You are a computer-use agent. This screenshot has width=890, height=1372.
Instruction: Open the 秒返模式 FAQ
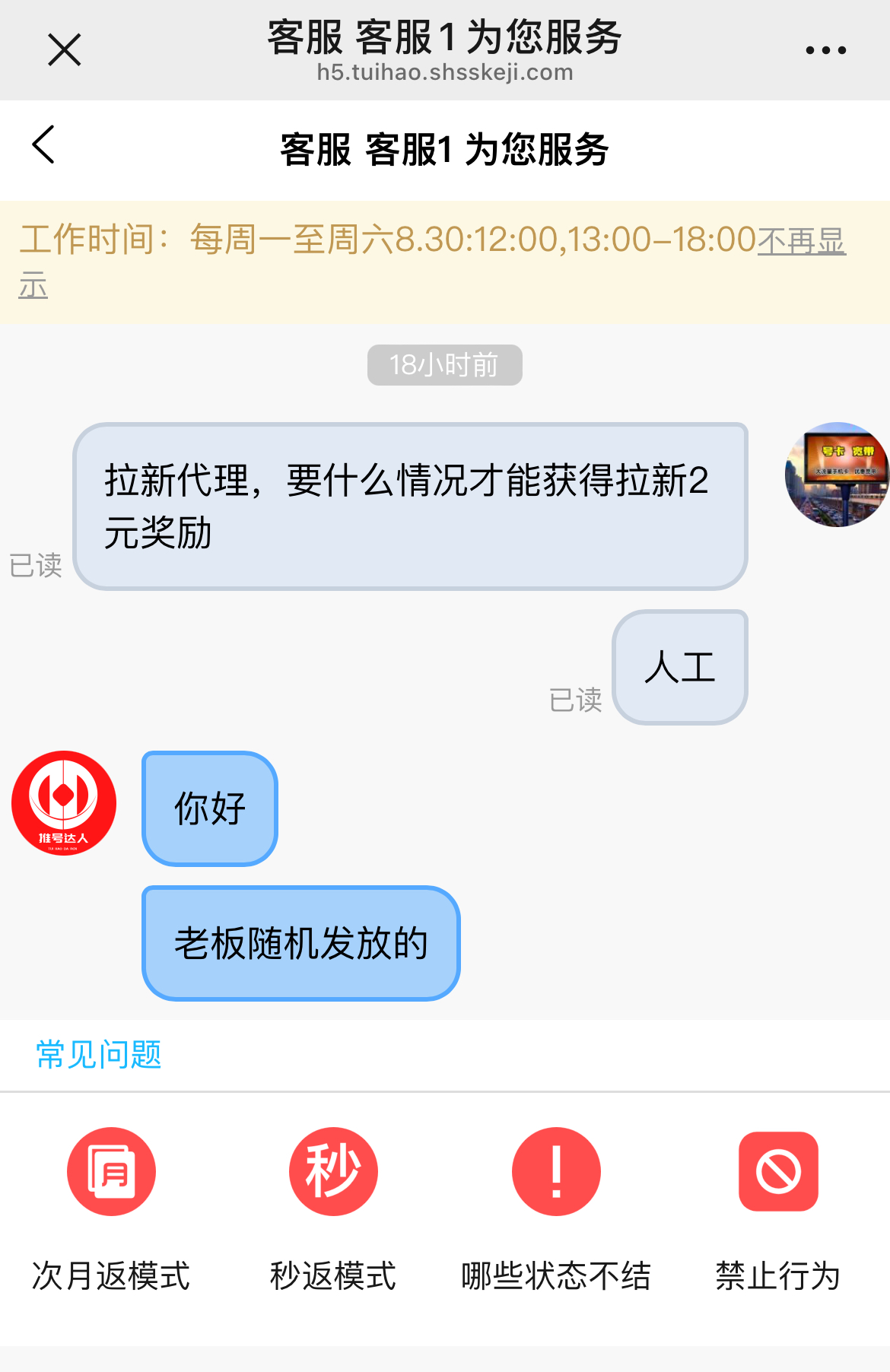coord(333,1208)
